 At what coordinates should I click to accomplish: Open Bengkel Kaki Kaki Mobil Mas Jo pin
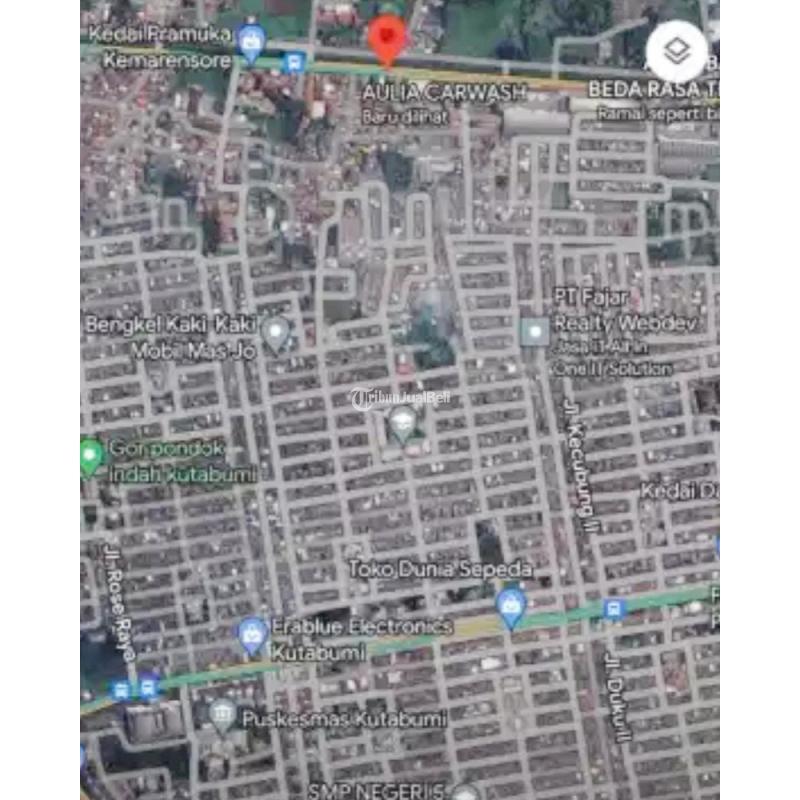276,331
